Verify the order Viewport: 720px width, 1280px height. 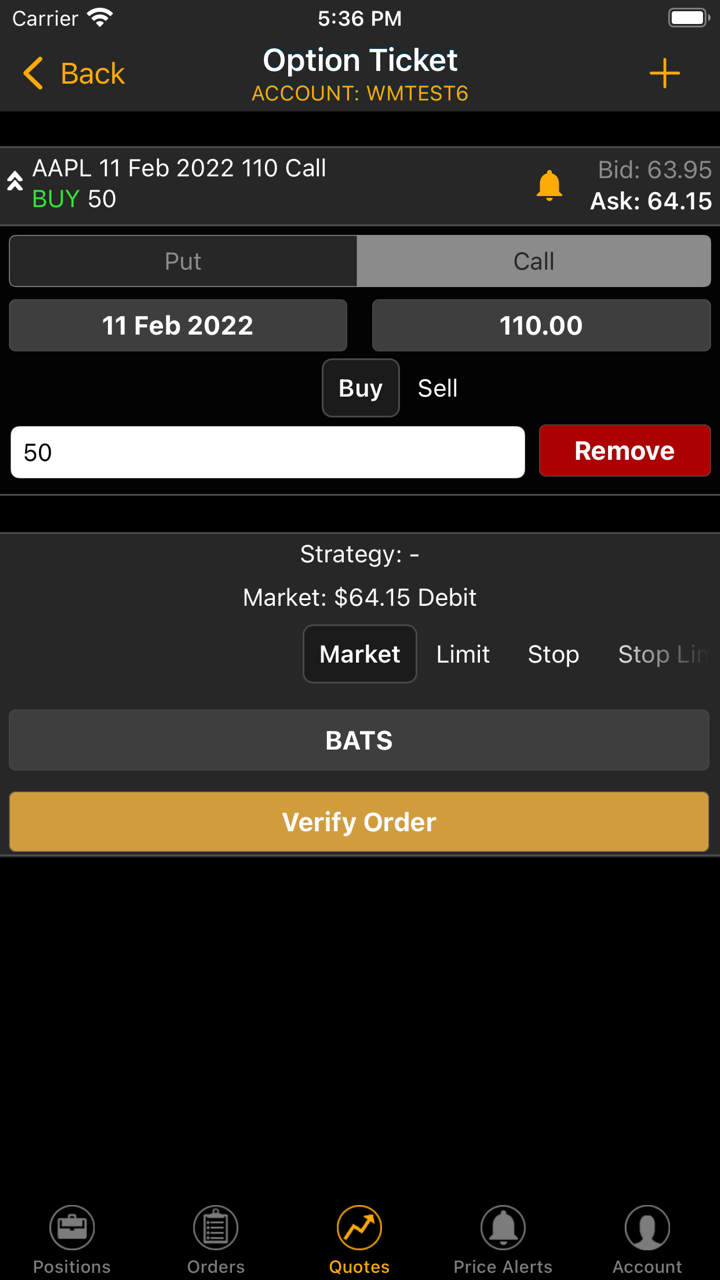[359, 822]
